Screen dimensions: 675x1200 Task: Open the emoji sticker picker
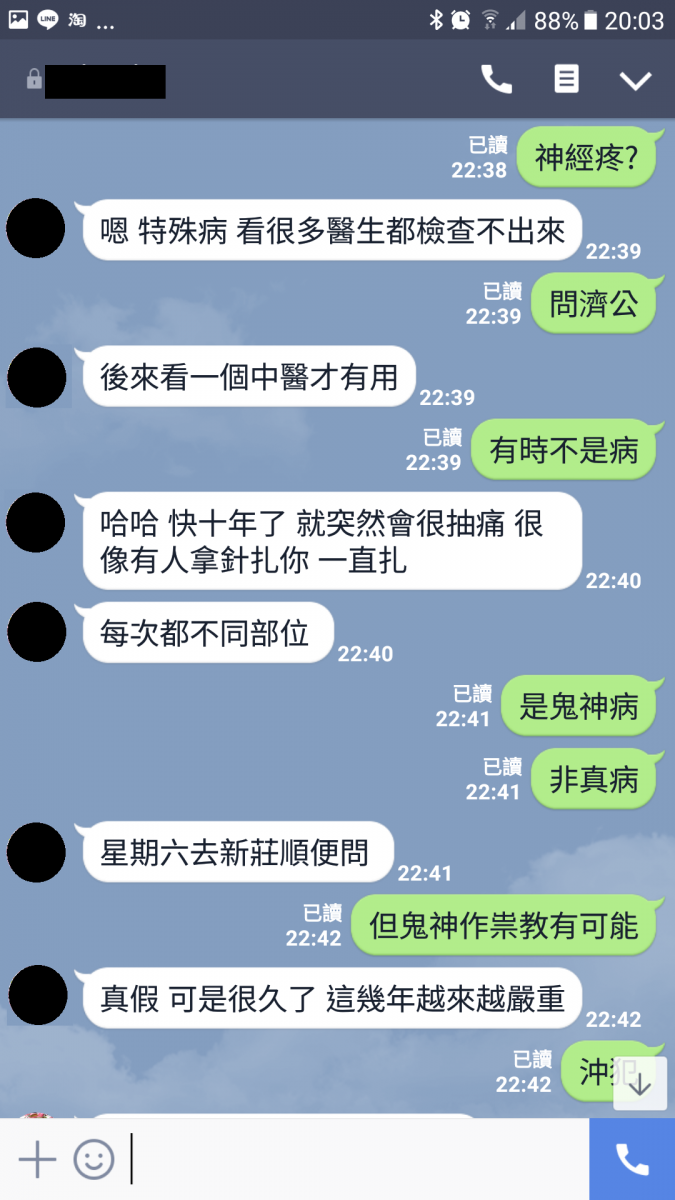pos(94,1160)
